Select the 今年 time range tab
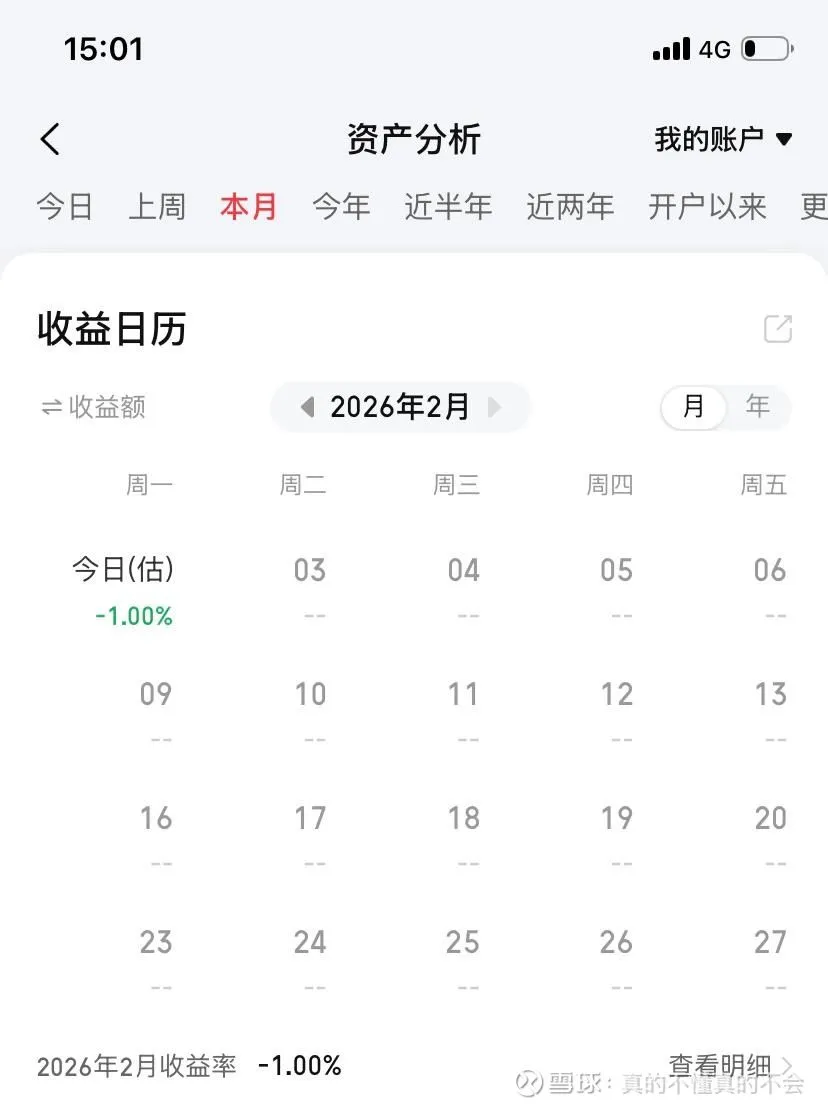Image resolution: width=828 pixels, height=1109 pixels. click(x=341, y=207)
